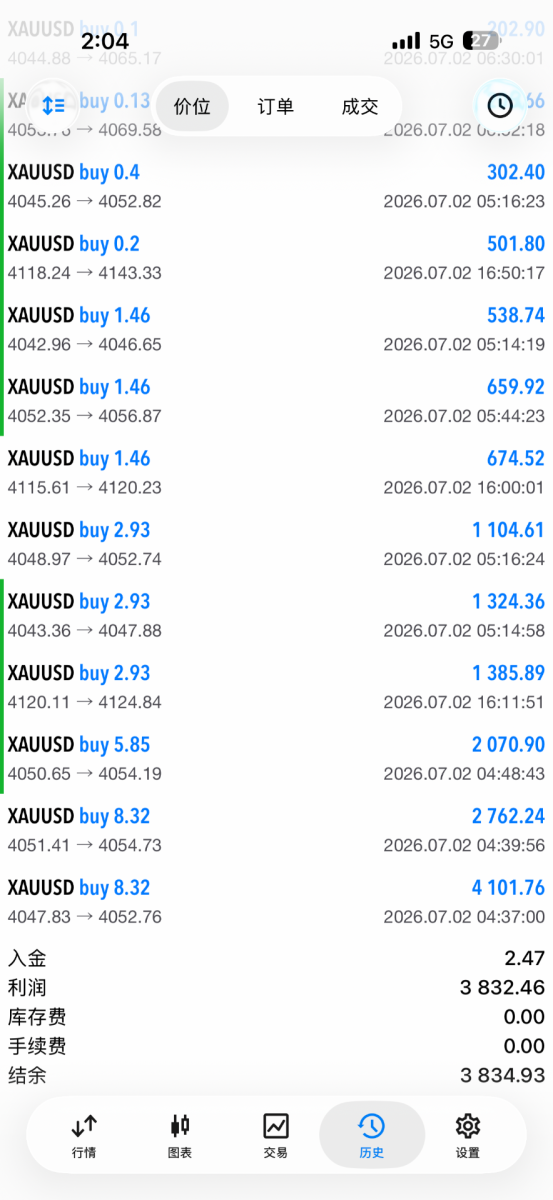
Task: Open the buy 5.85 trade with 2 070.90 profit
Action: (276, 758)
